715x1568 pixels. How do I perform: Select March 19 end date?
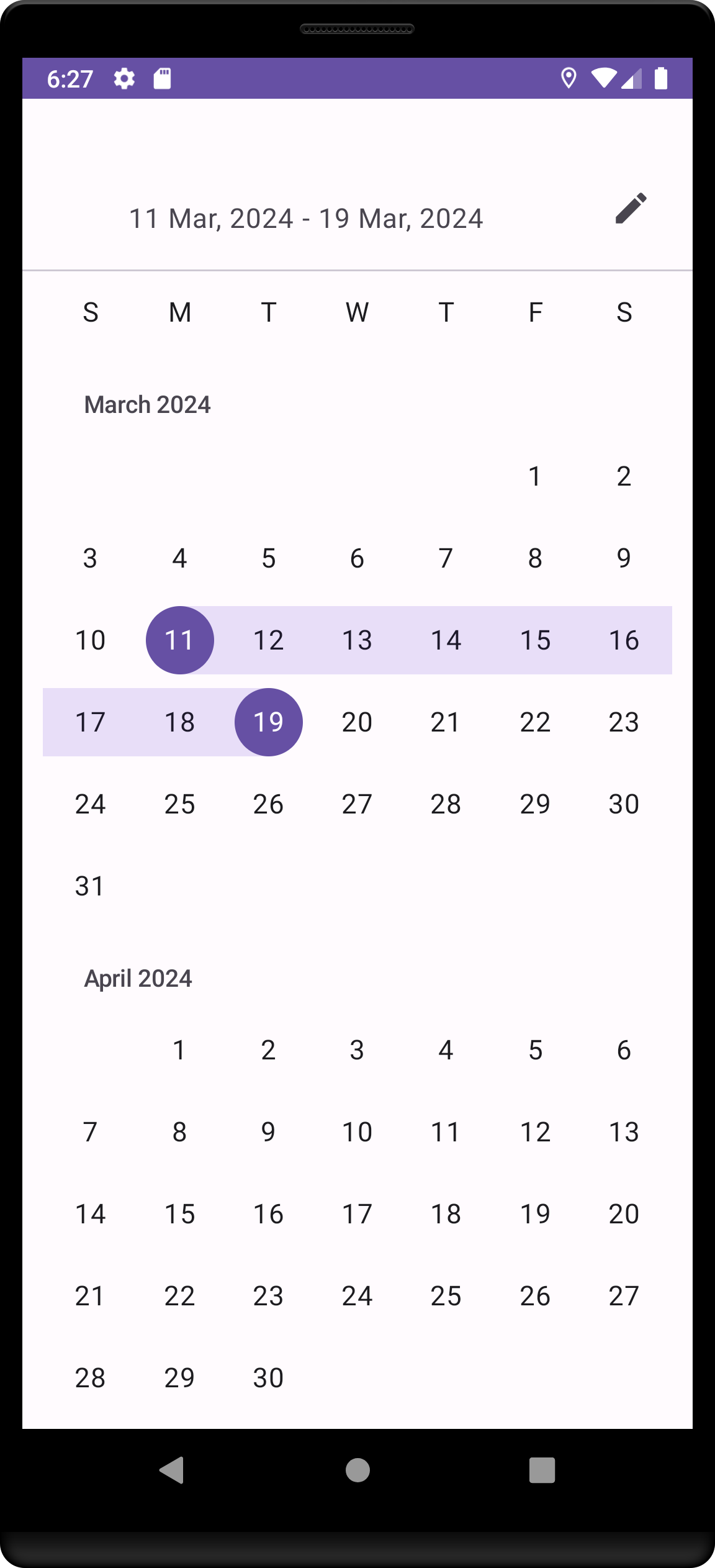point(269,722)
